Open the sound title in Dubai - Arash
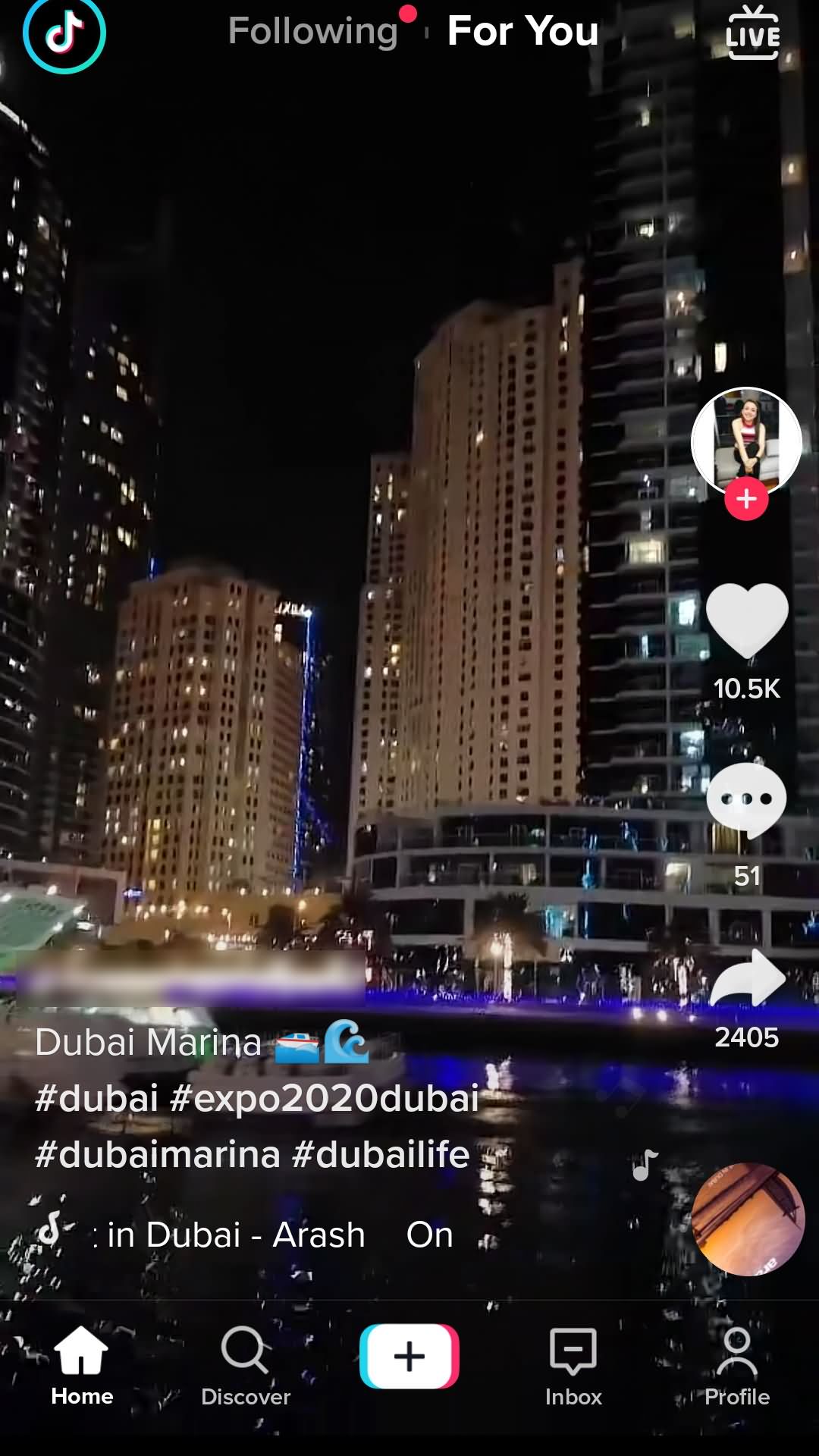This screenshot has width=819, height=1456. tap(237, 1235)
